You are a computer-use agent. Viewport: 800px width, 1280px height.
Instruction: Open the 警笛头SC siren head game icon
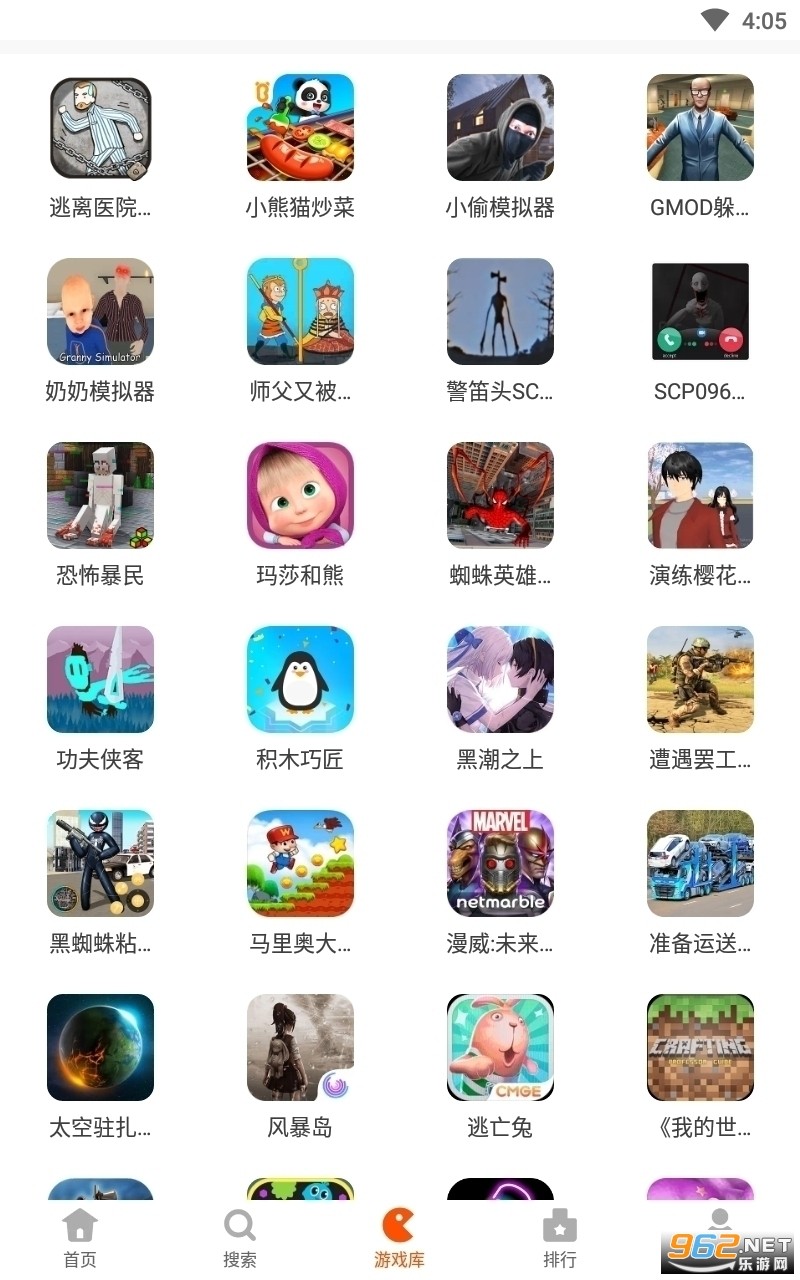[x=500, y=311]
